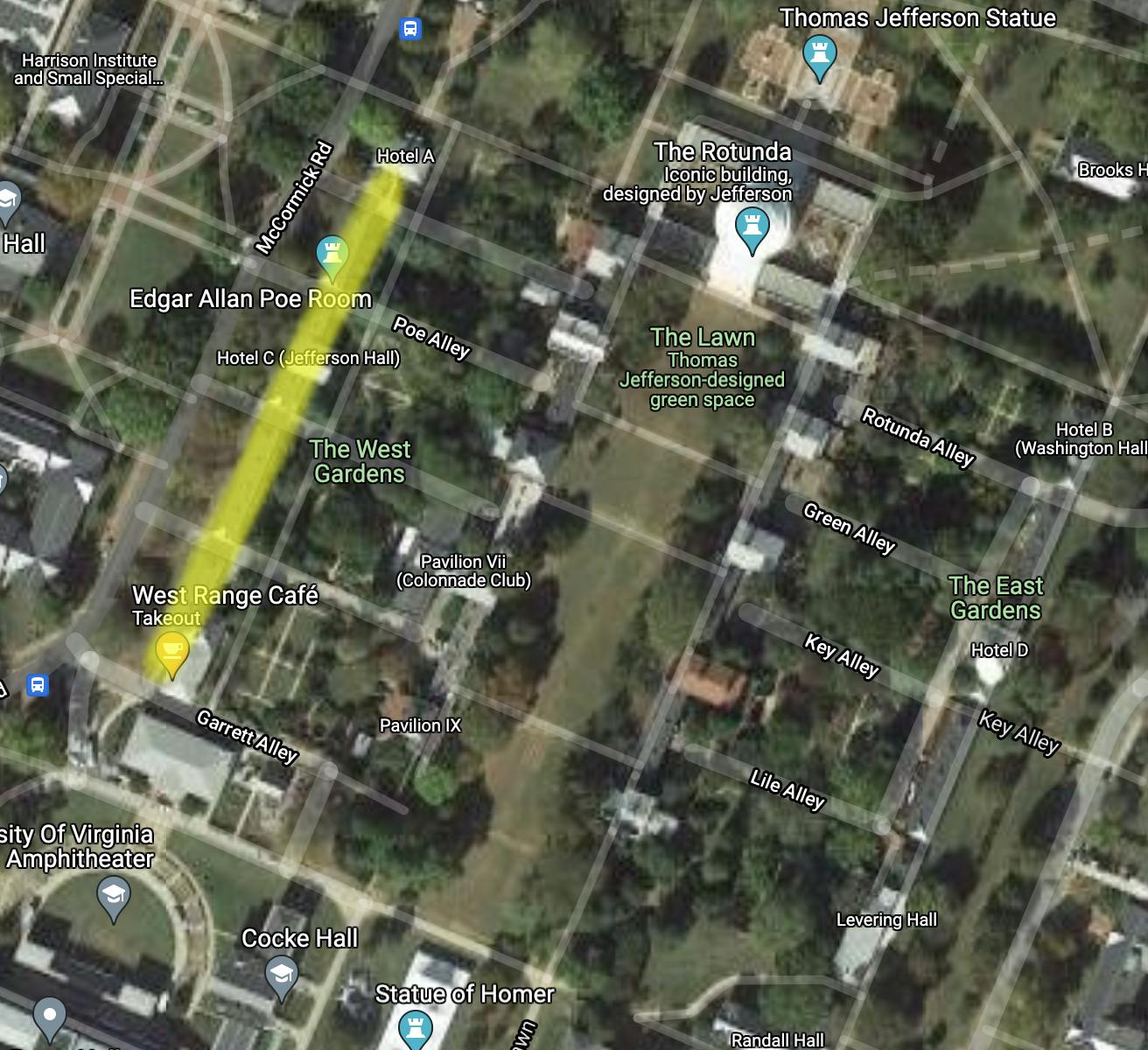Open West Range Café marker
1148x1050 pixels.
(171, 653)
